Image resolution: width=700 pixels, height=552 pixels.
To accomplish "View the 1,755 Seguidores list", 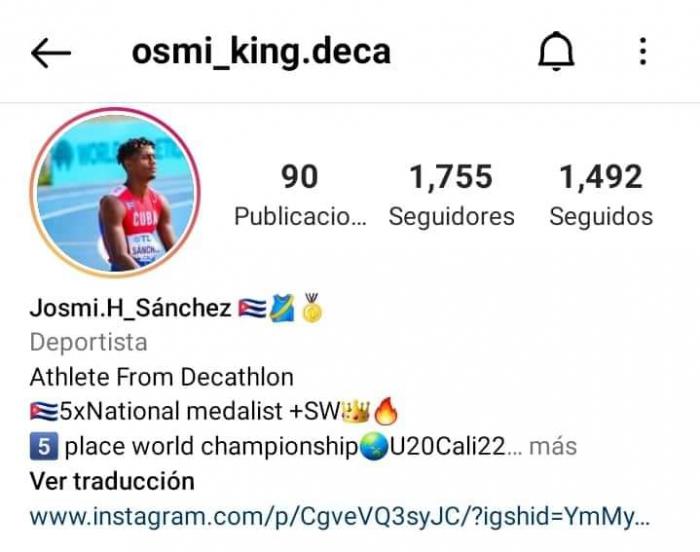I will (451, 195).
